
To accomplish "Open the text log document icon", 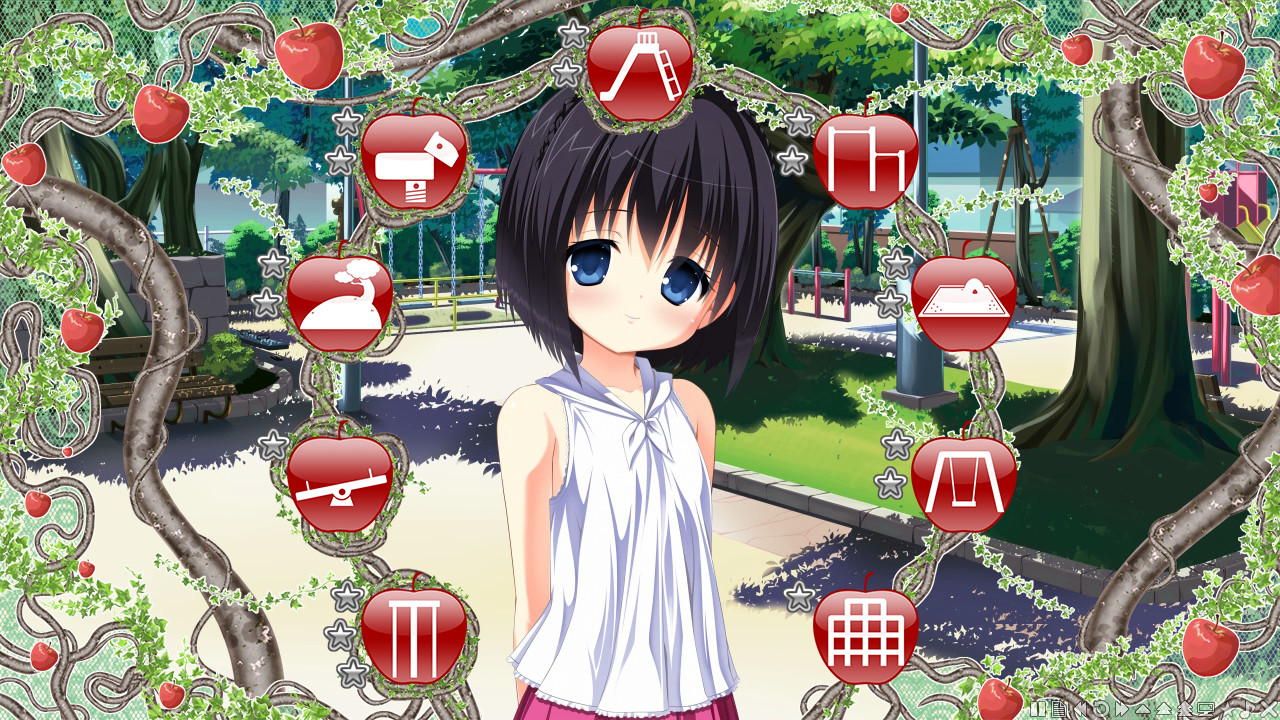I will tap(1059, 709).
